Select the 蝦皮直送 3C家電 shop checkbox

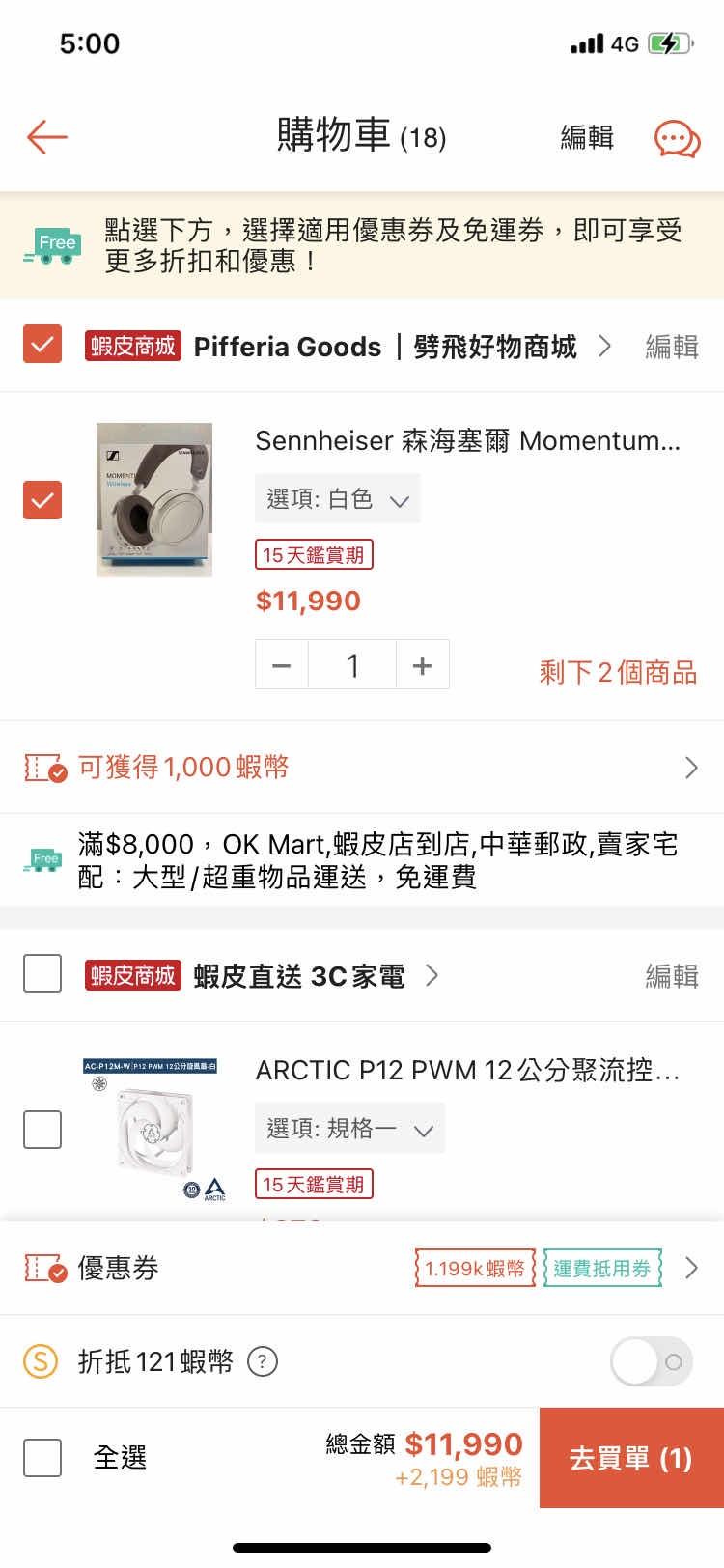[x=42, y=974]
